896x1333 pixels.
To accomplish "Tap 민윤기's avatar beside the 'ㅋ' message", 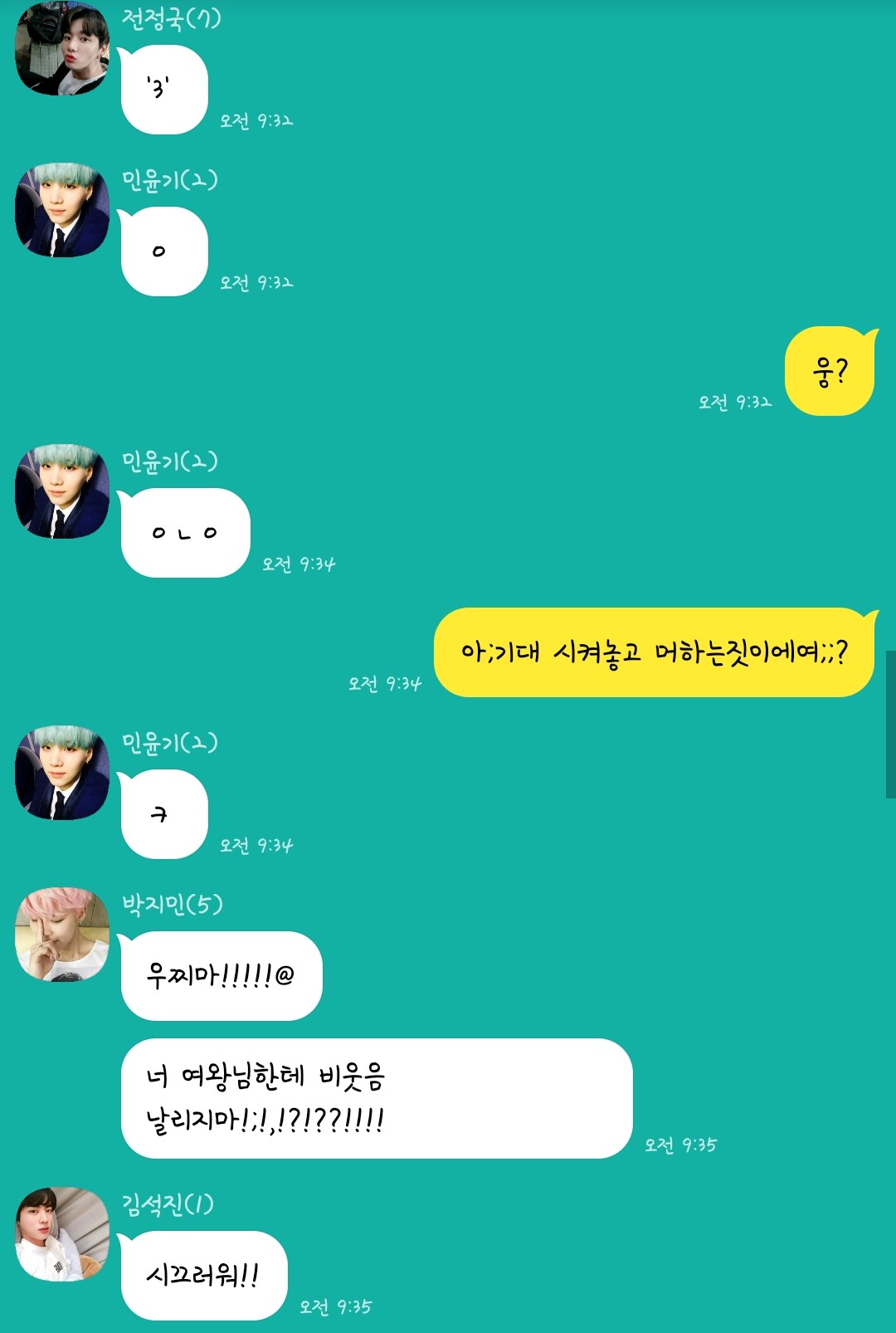I will click(62, 773).
